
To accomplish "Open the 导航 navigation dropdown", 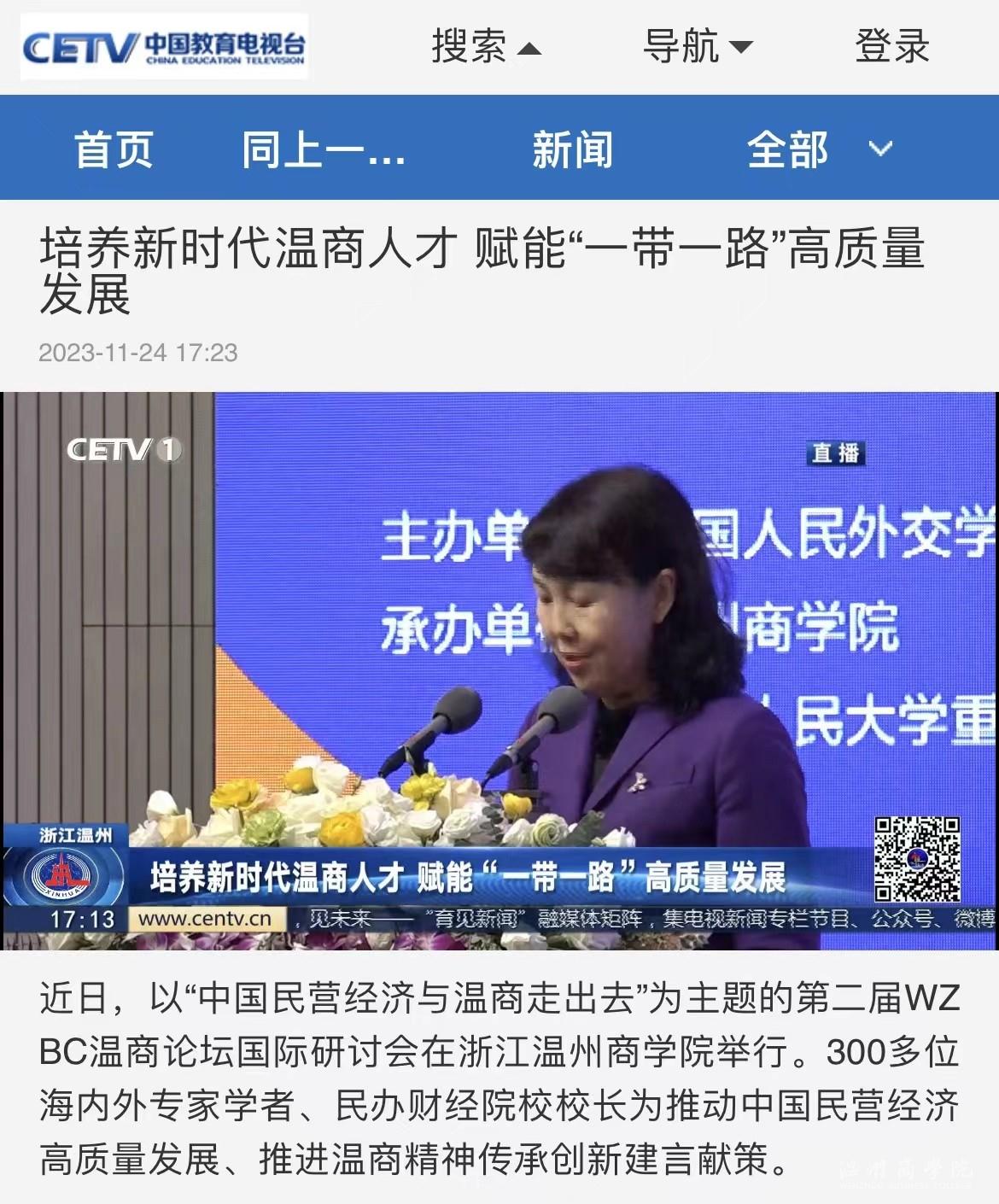I will click(x=697, y=46).
